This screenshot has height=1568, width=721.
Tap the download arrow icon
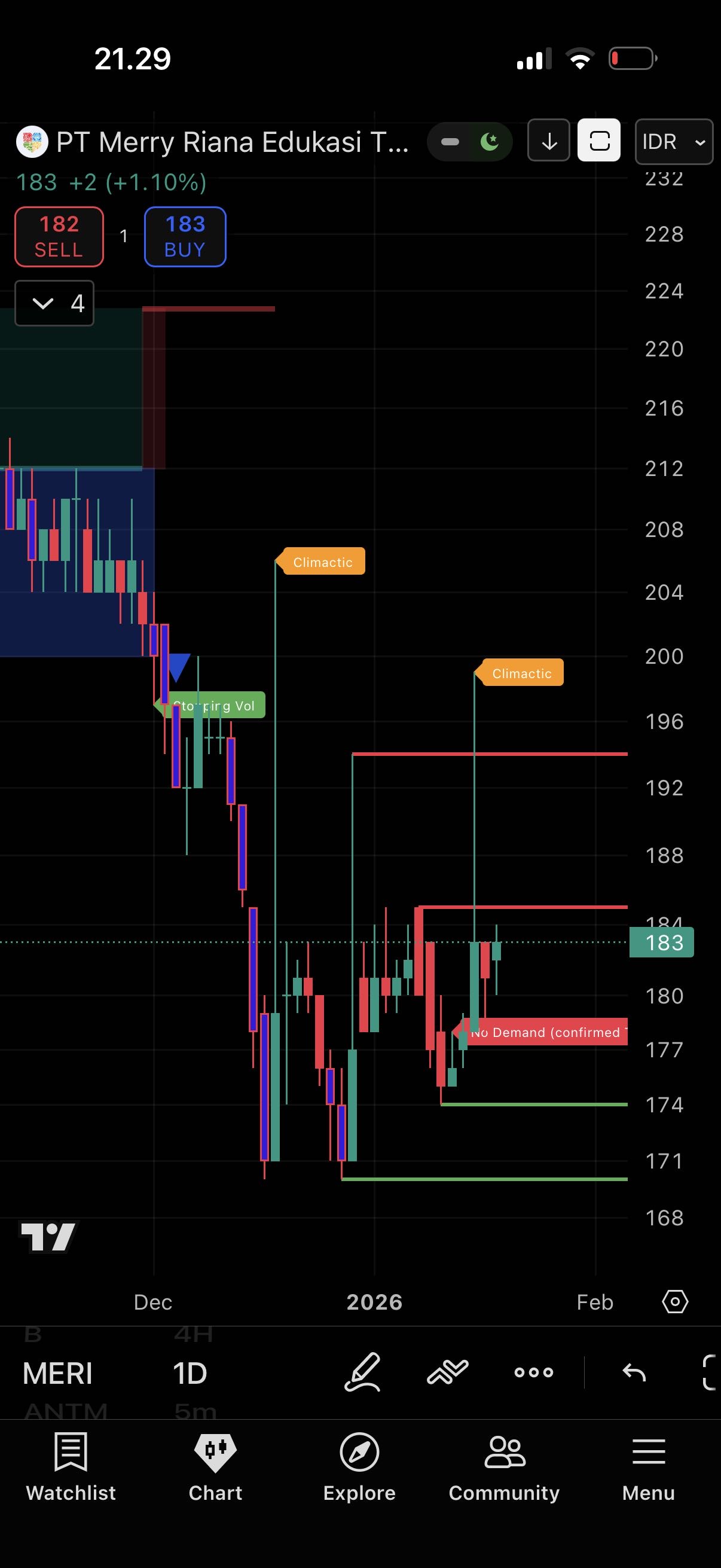point(549,141)
